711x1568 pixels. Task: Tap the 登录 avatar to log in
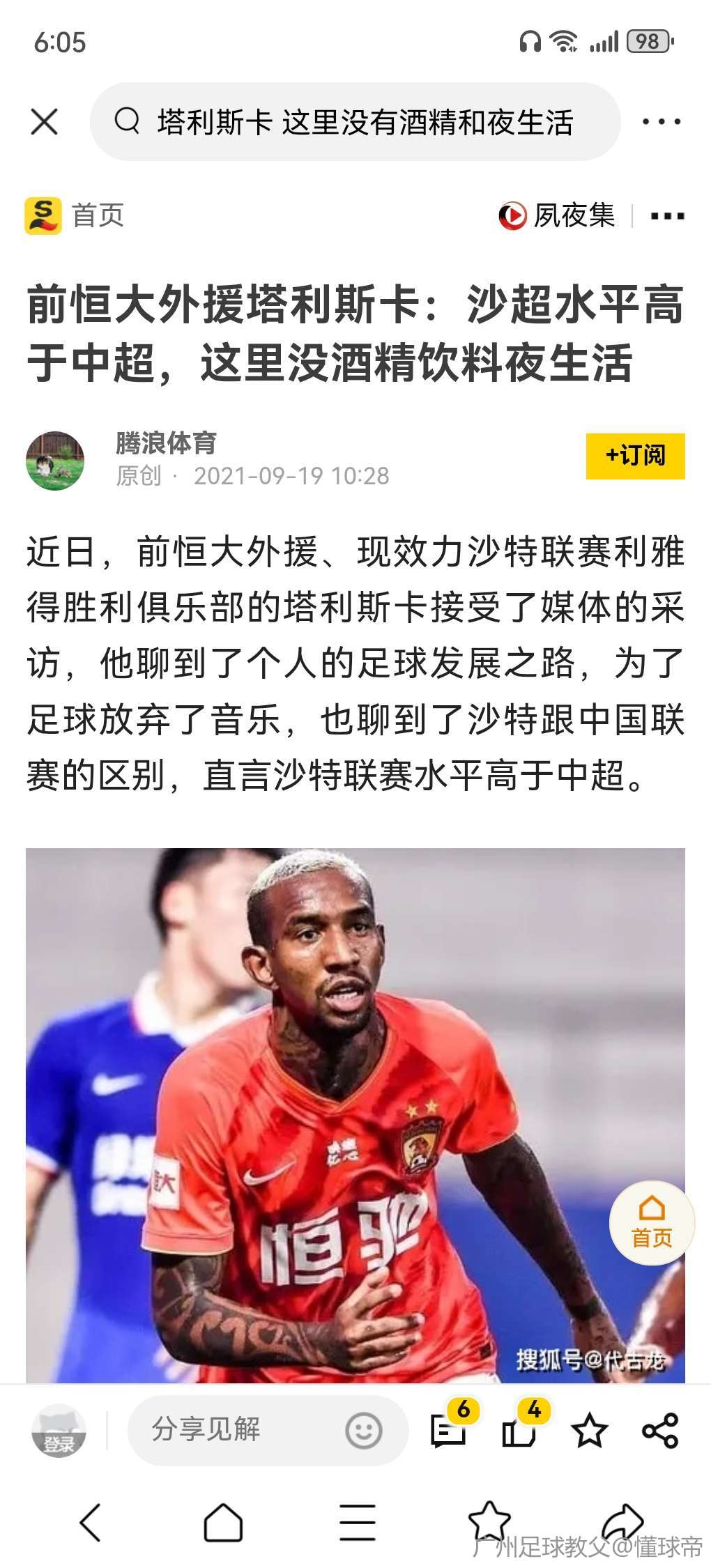click(x=59, y=1431)
